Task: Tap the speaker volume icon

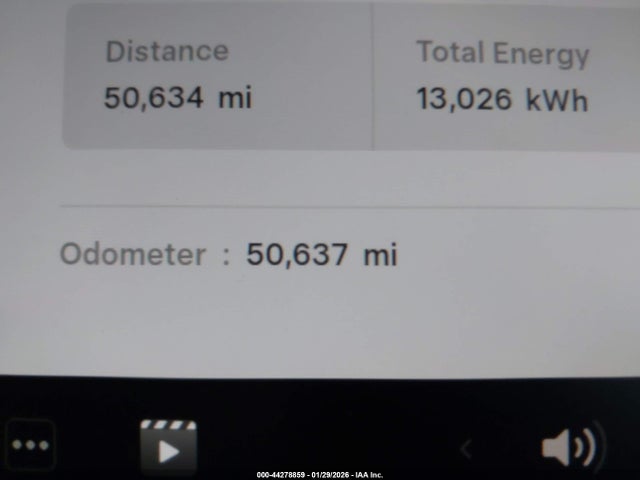Action: (571, 447)
